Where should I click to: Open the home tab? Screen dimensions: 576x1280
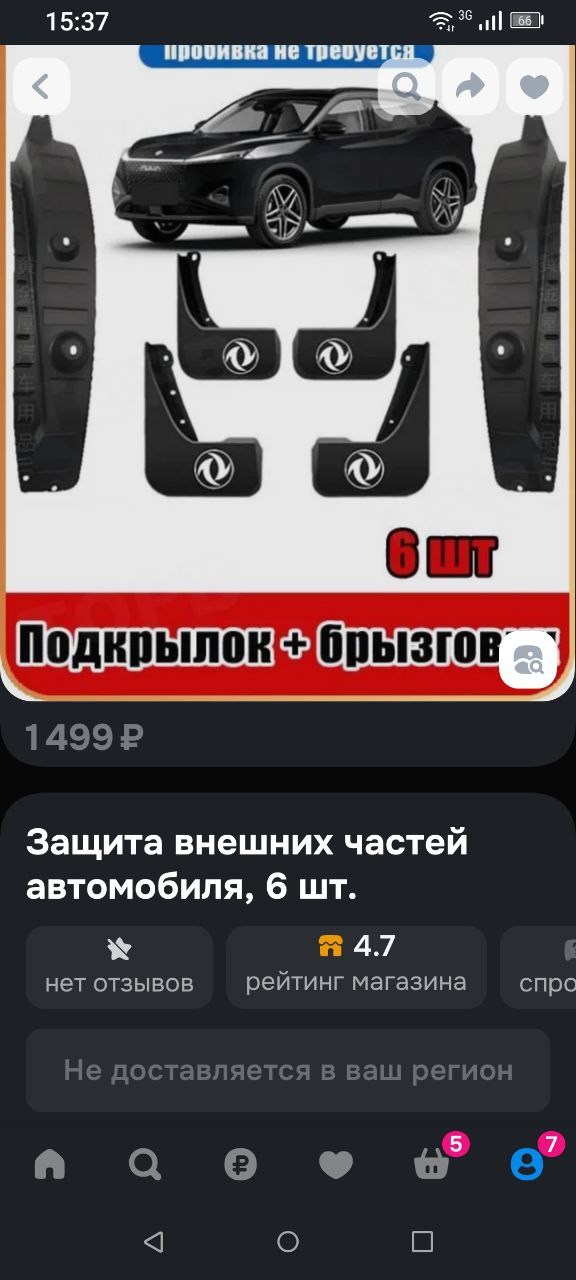pyautogui.click(x=49, y=1164)
